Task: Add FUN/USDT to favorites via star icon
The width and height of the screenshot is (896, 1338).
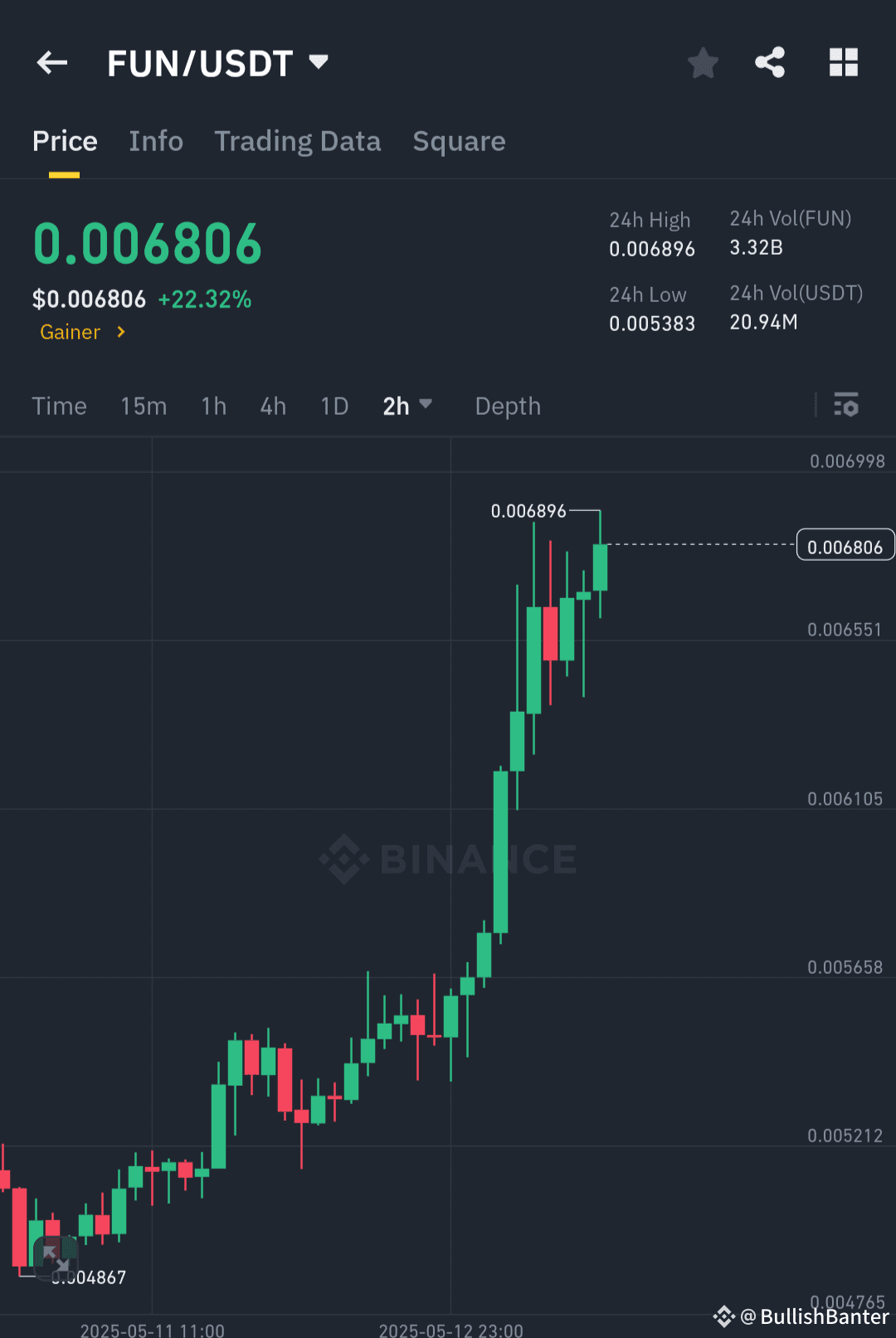Action: pos(703,62)
